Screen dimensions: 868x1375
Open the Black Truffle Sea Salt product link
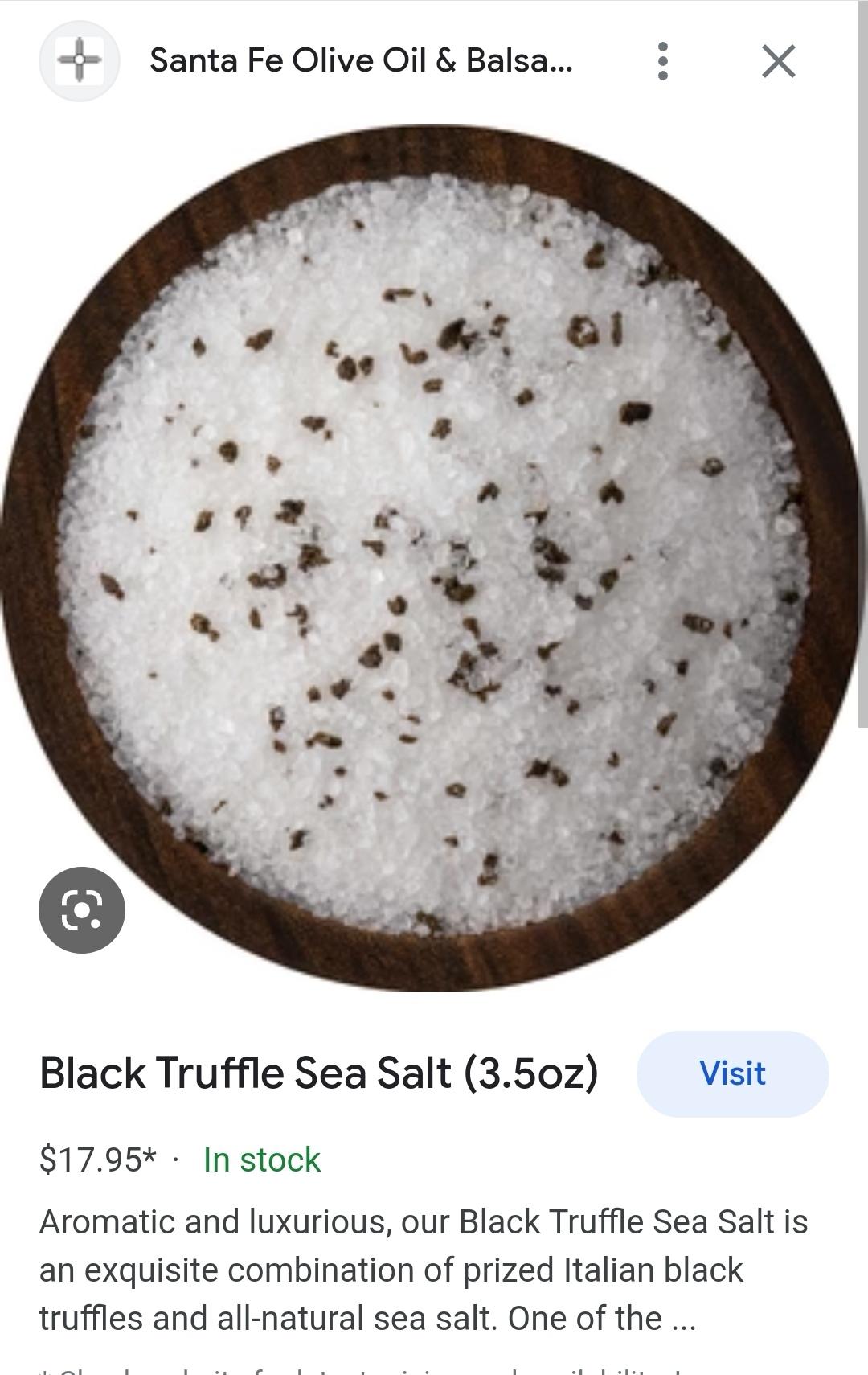(319, 1073)
